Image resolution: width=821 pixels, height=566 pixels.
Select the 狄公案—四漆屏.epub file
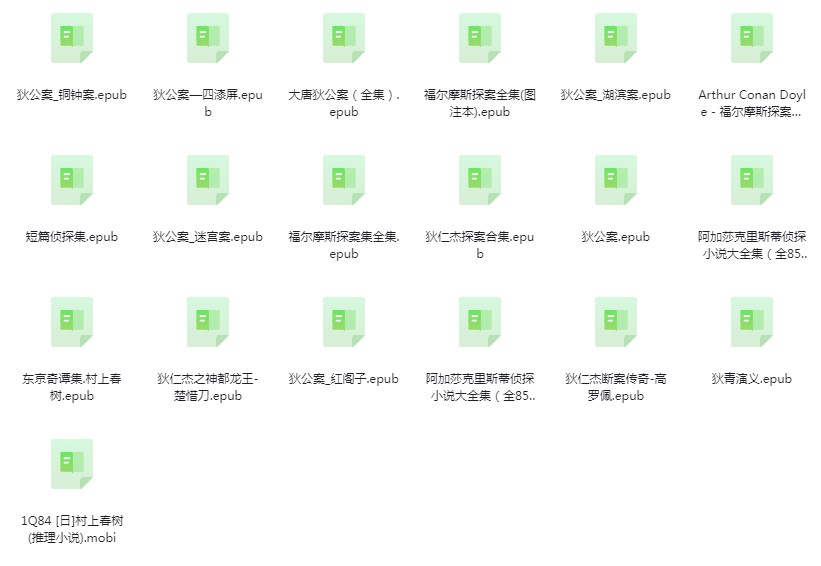point(208,38)
